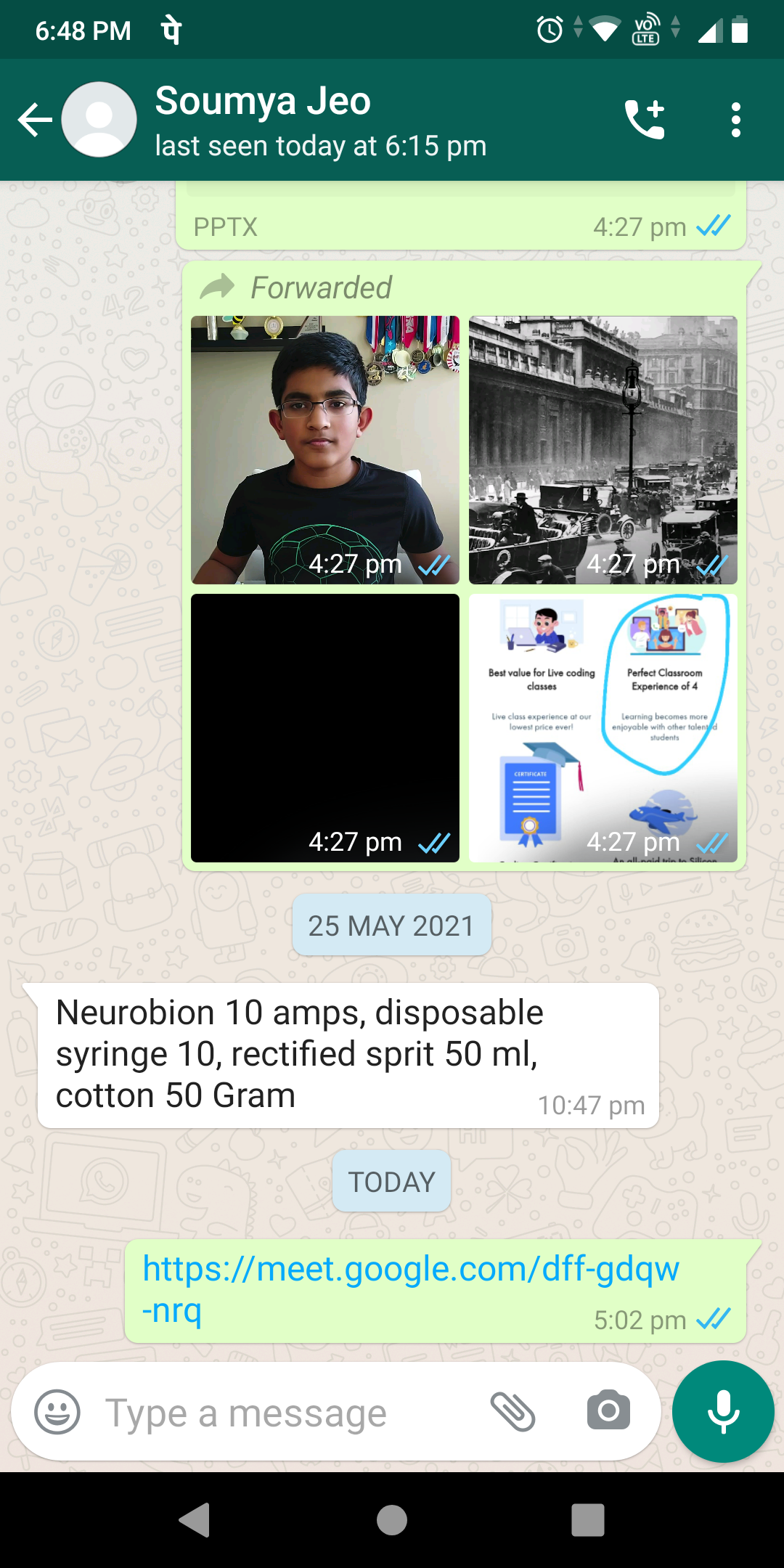This screenshot has height=1568, width=784.
Task: Open the forwarded black image
Action: (325, 728)
